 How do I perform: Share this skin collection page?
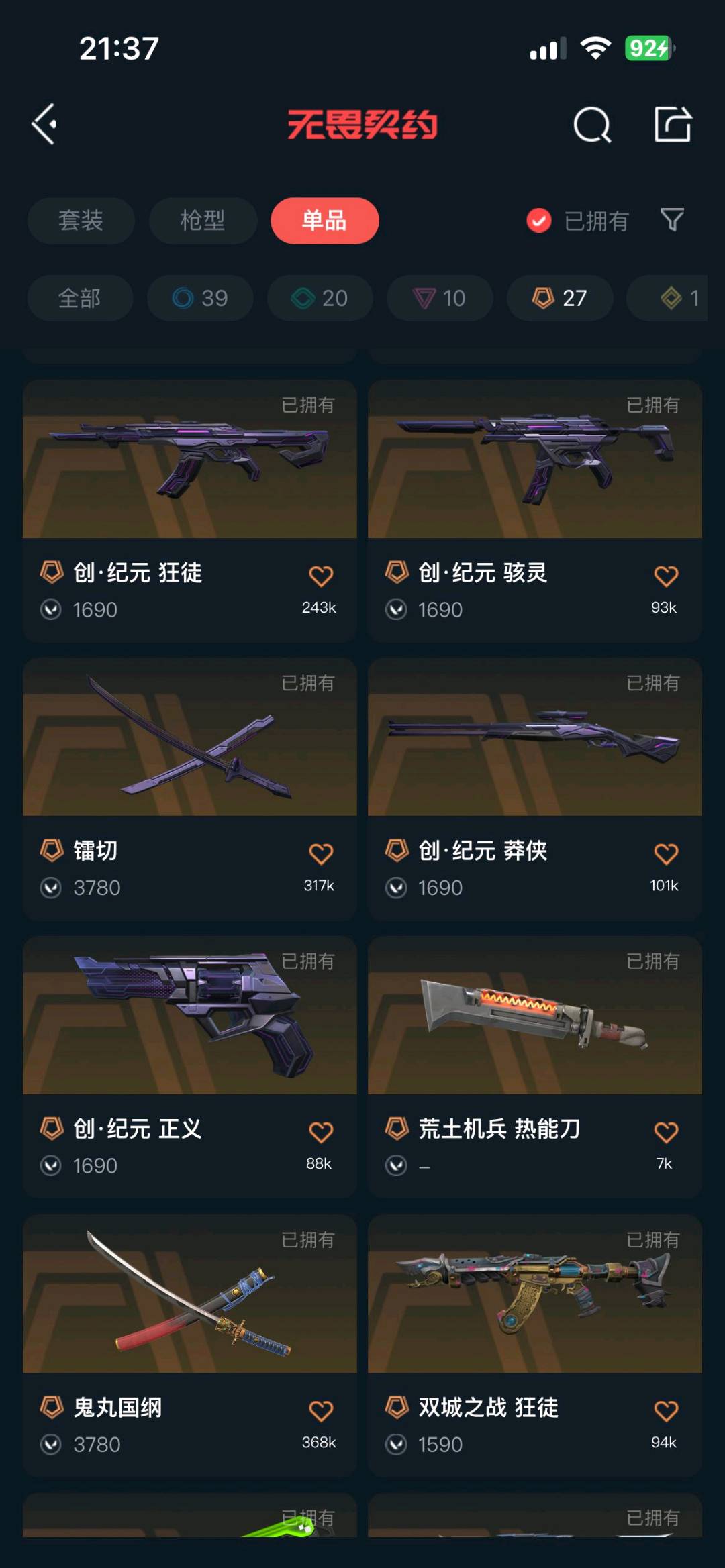(673, 124)
